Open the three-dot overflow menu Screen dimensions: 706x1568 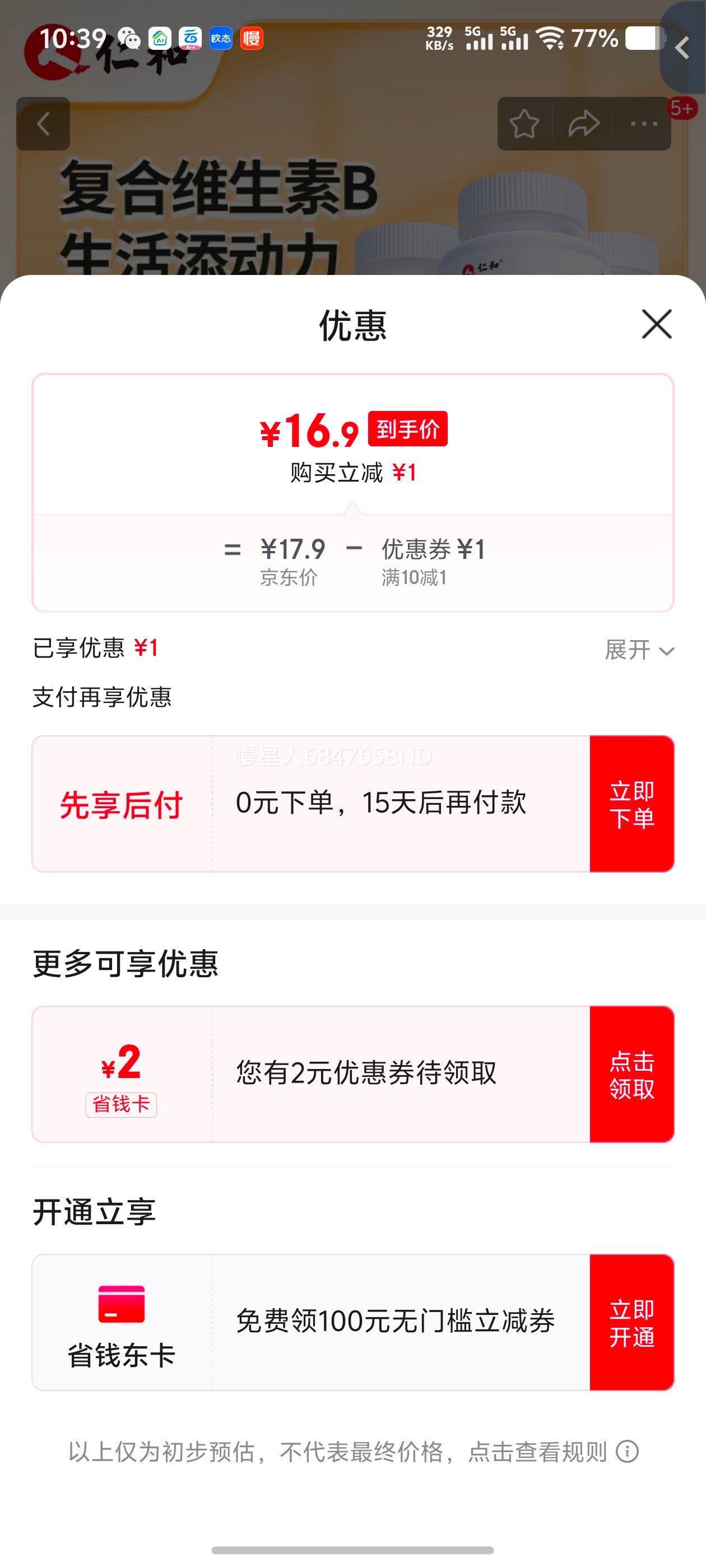click(644, 124)
